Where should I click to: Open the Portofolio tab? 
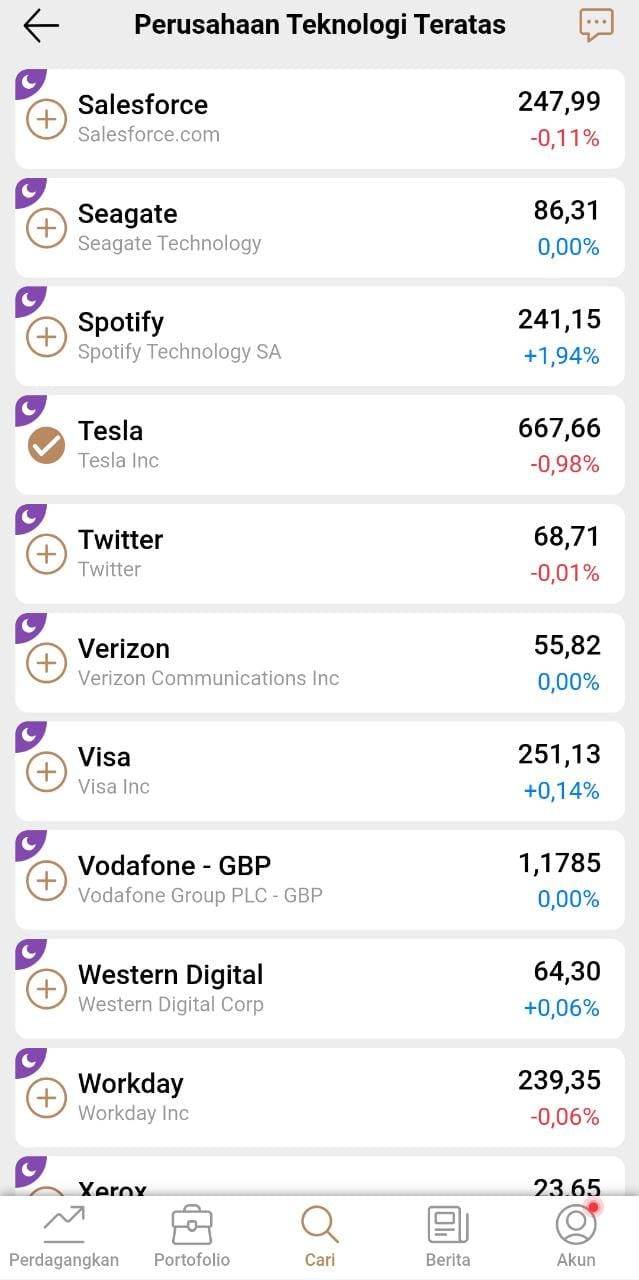click(x=192, y=1238)
